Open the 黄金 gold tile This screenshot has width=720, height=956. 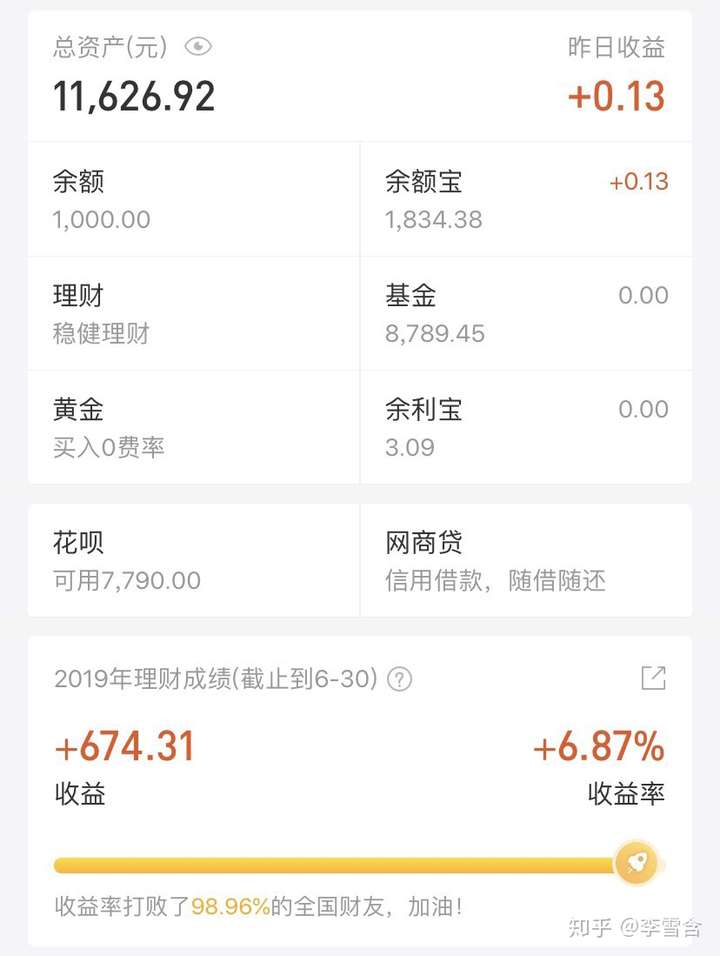193,428
